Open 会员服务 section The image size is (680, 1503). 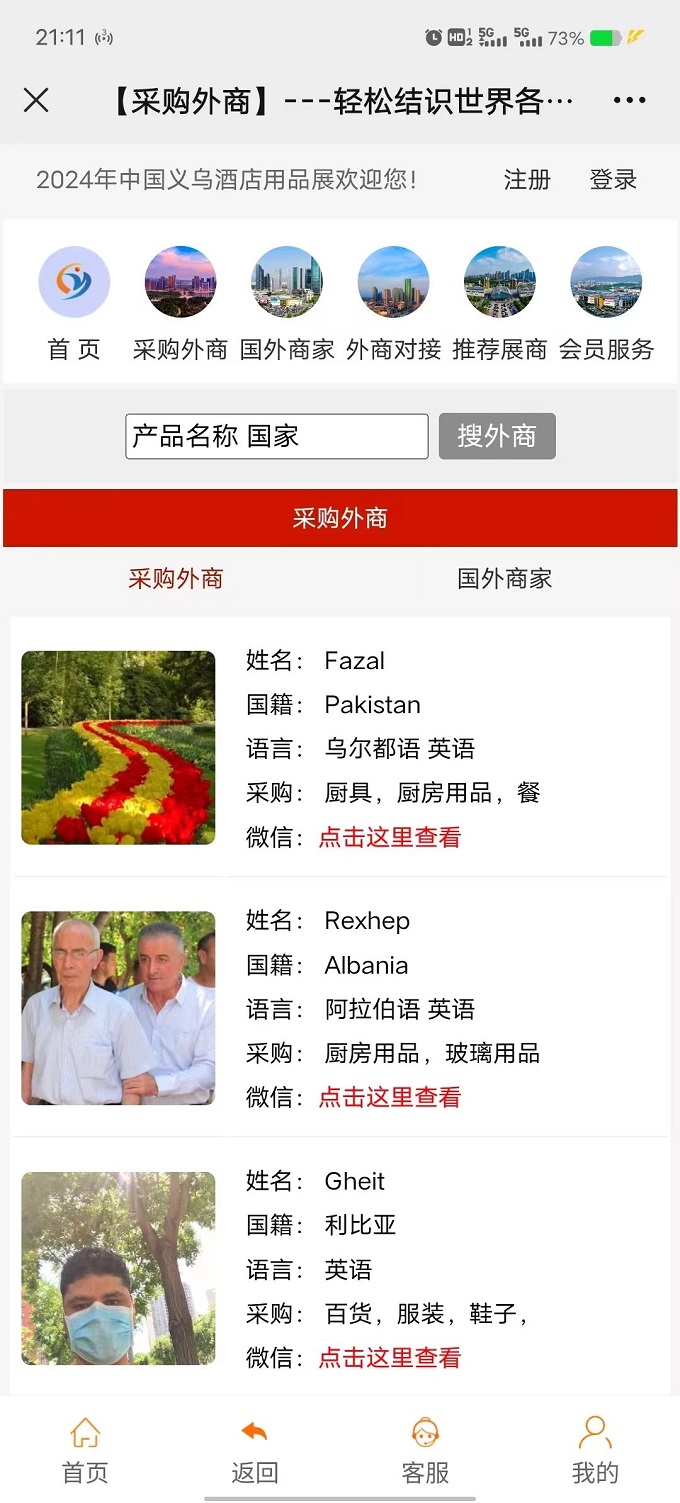pos(606,283)
